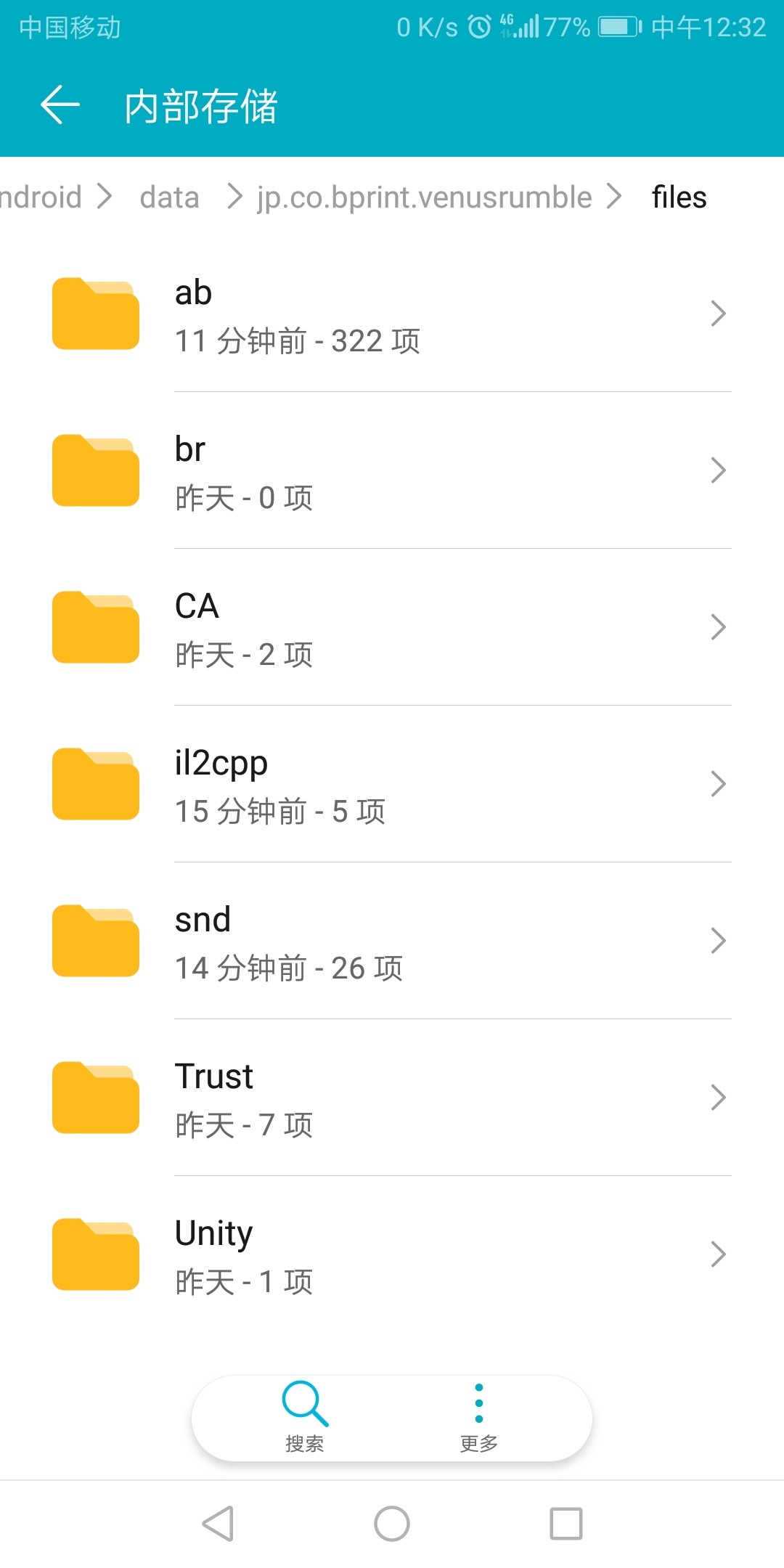Image resolution: width=784 pixels, height=1568 pixels.
Task: Open the snd folder
Action: pyautogui.click(x=392, y=942)
